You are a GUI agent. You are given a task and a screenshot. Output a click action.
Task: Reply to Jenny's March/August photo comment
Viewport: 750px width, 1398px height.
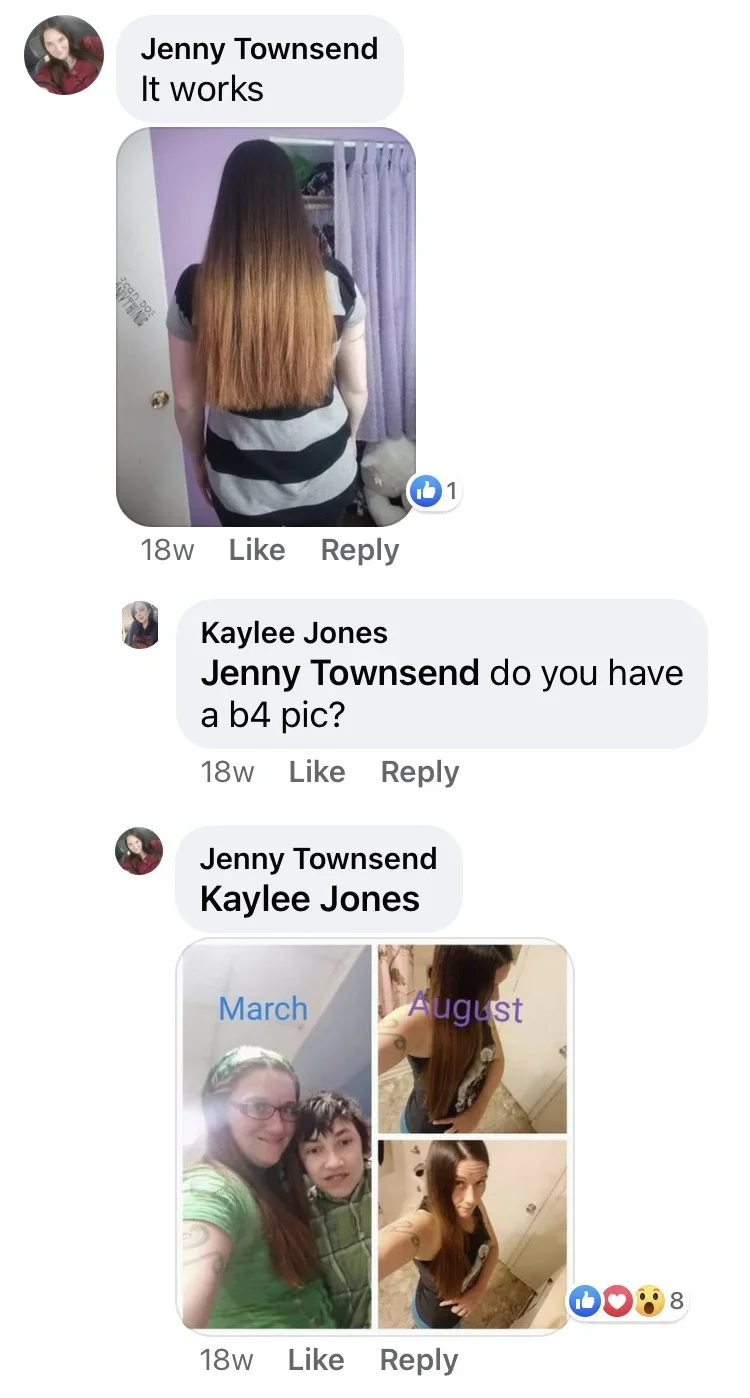tap(418, 1360)
